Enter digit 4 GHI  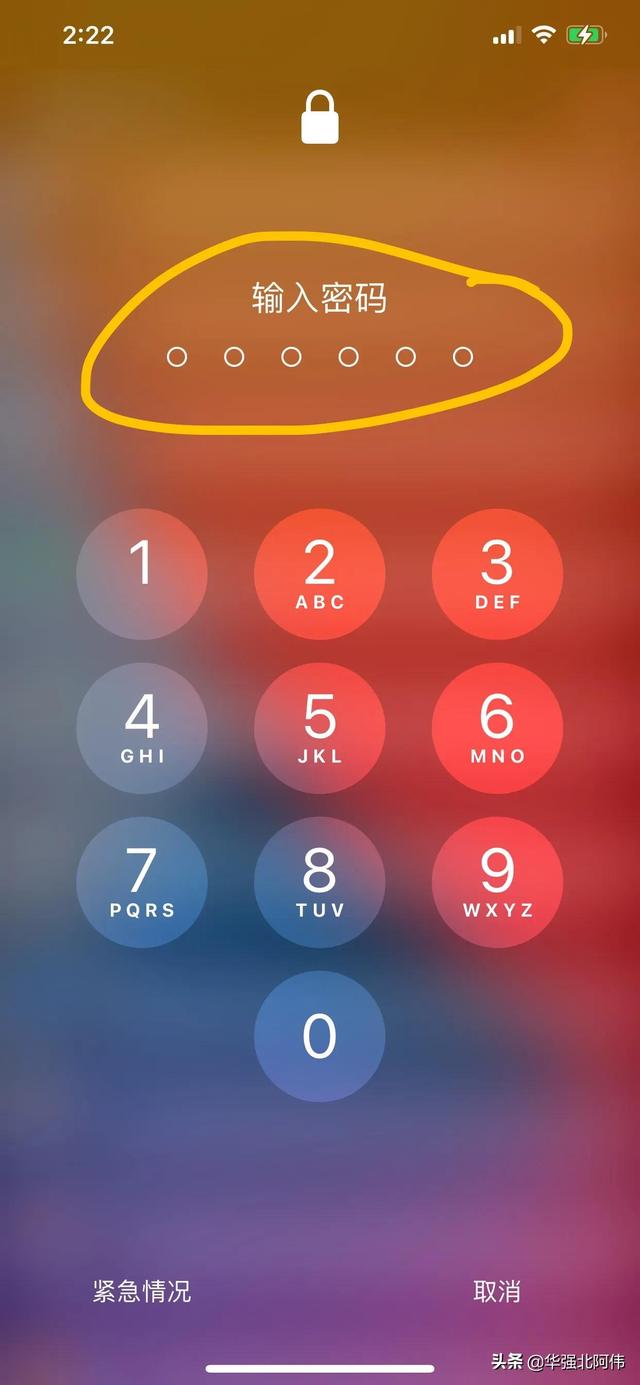pos(142,728)
